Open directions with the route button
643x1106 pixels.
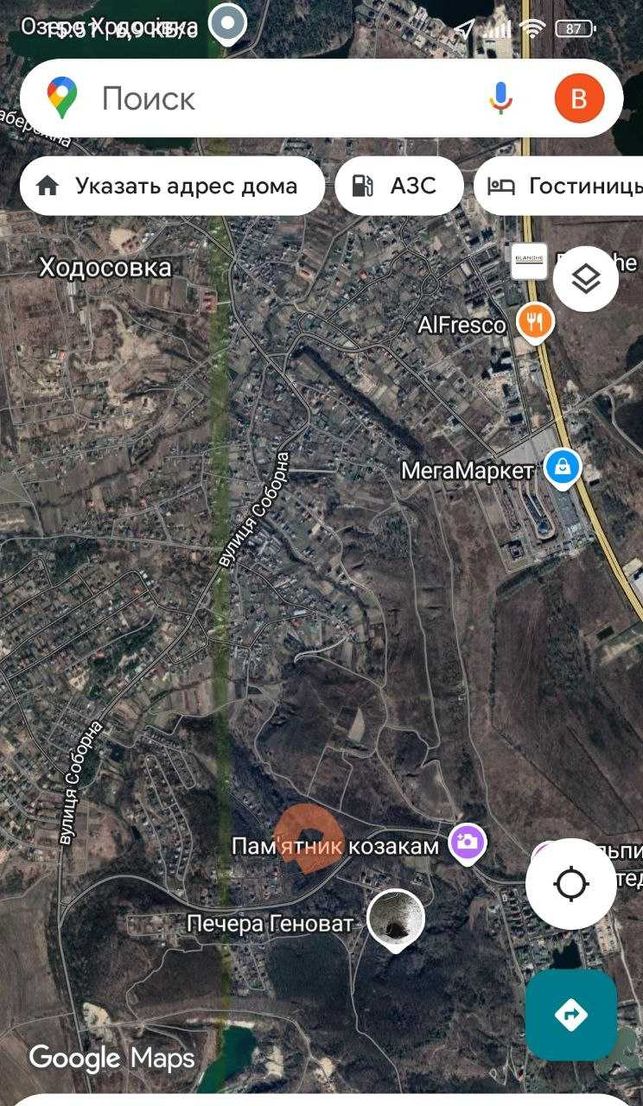coord(571,1014)
